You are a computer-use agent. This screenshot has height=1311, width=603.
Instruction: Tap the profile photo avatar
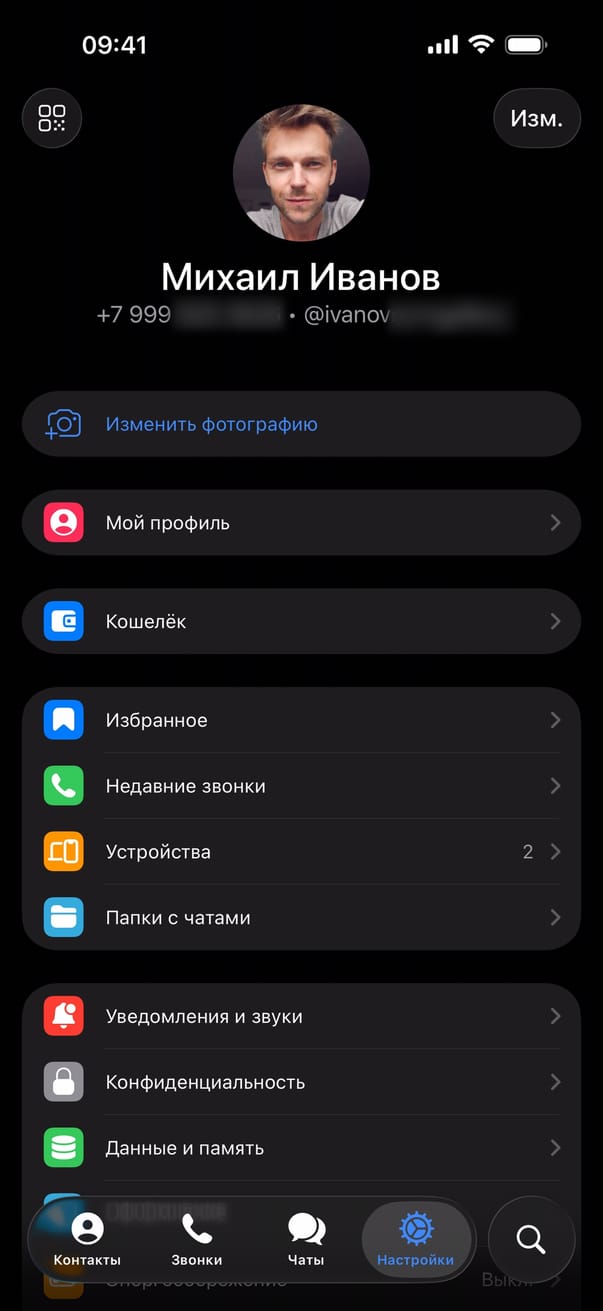tap(301, 173)
